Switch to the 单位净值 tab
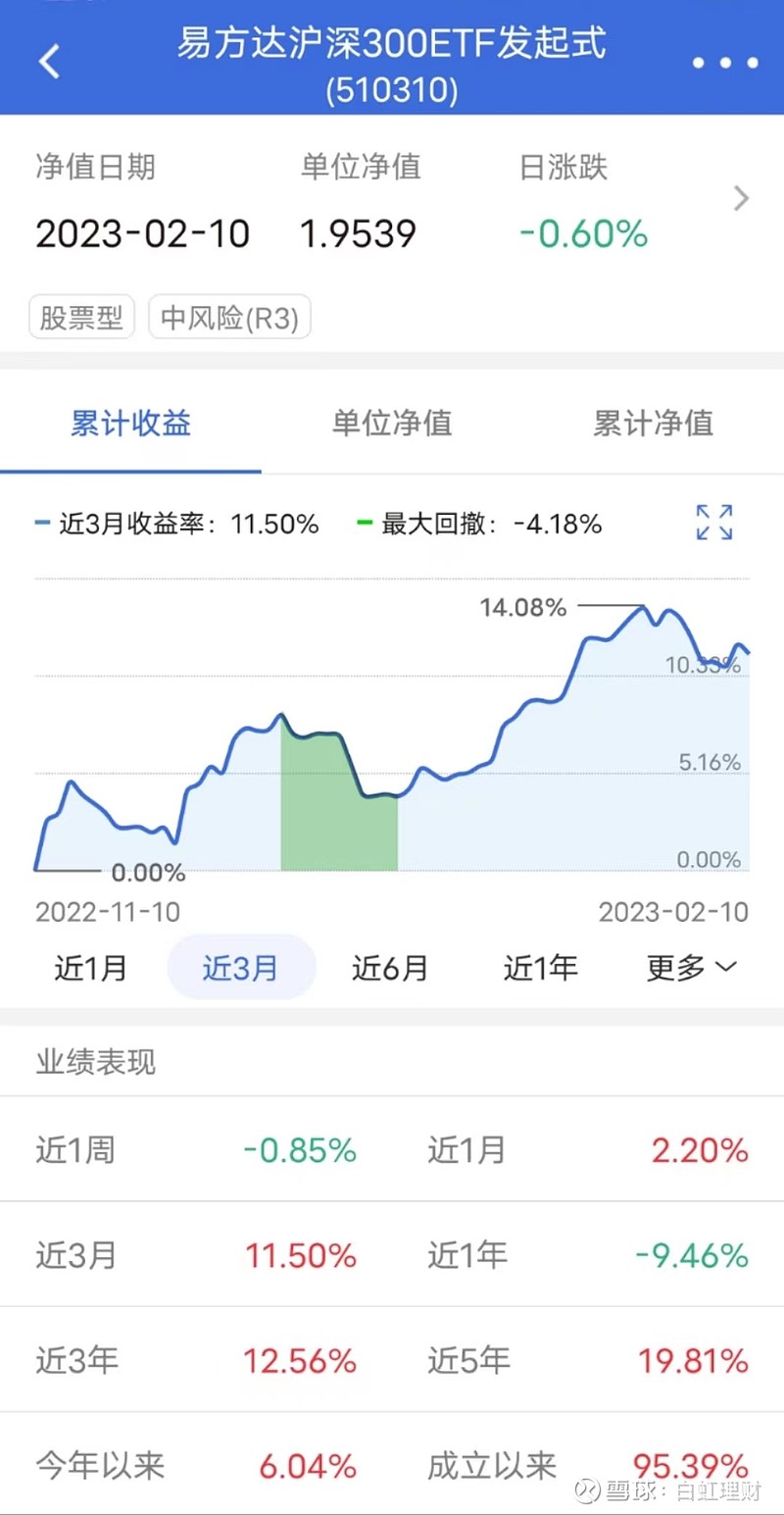The height and width of the screenshot is (1515, 784). coord(392,424)
